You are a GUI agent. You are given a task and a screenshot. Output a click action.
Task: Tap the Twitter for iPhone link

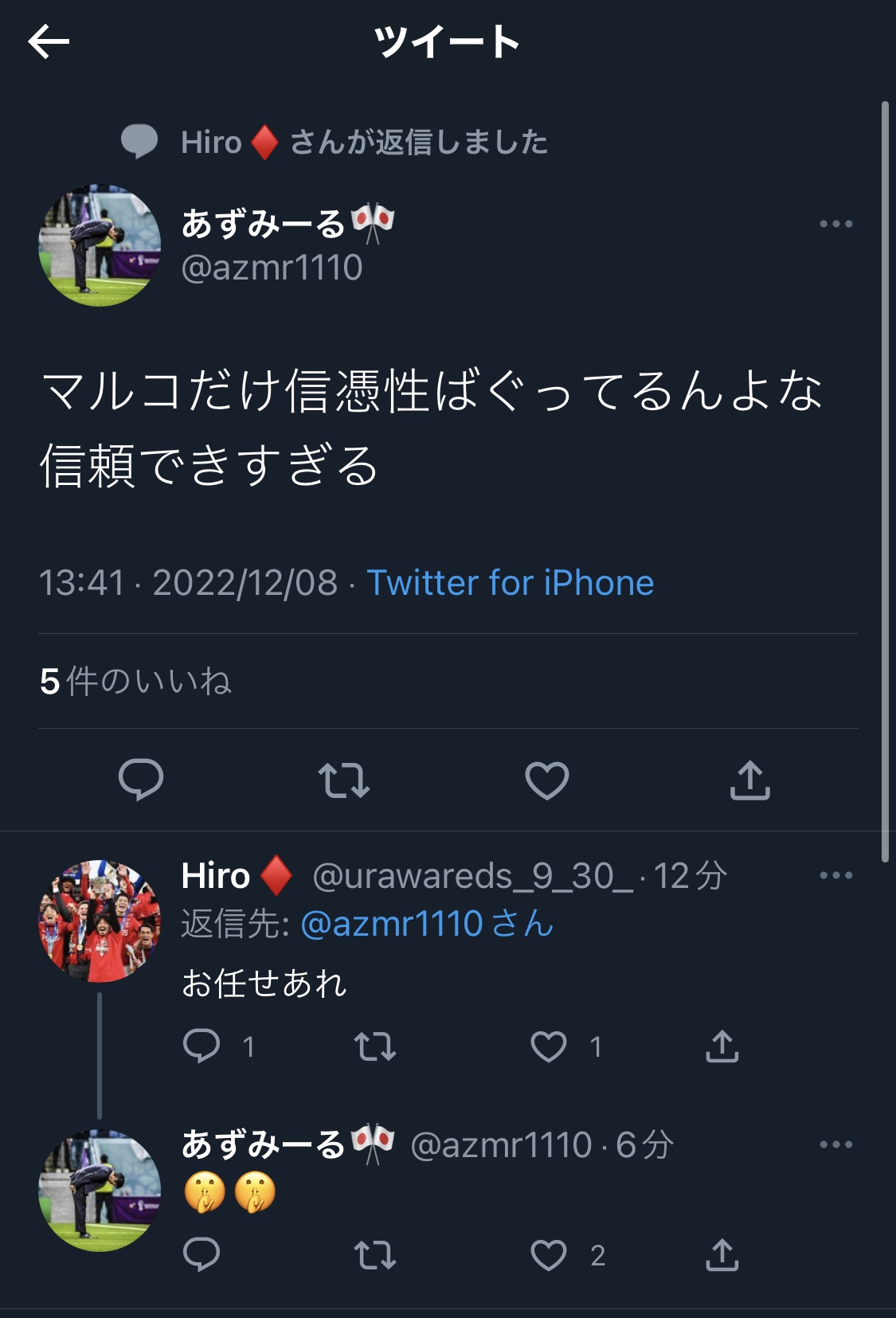[510, 583]
